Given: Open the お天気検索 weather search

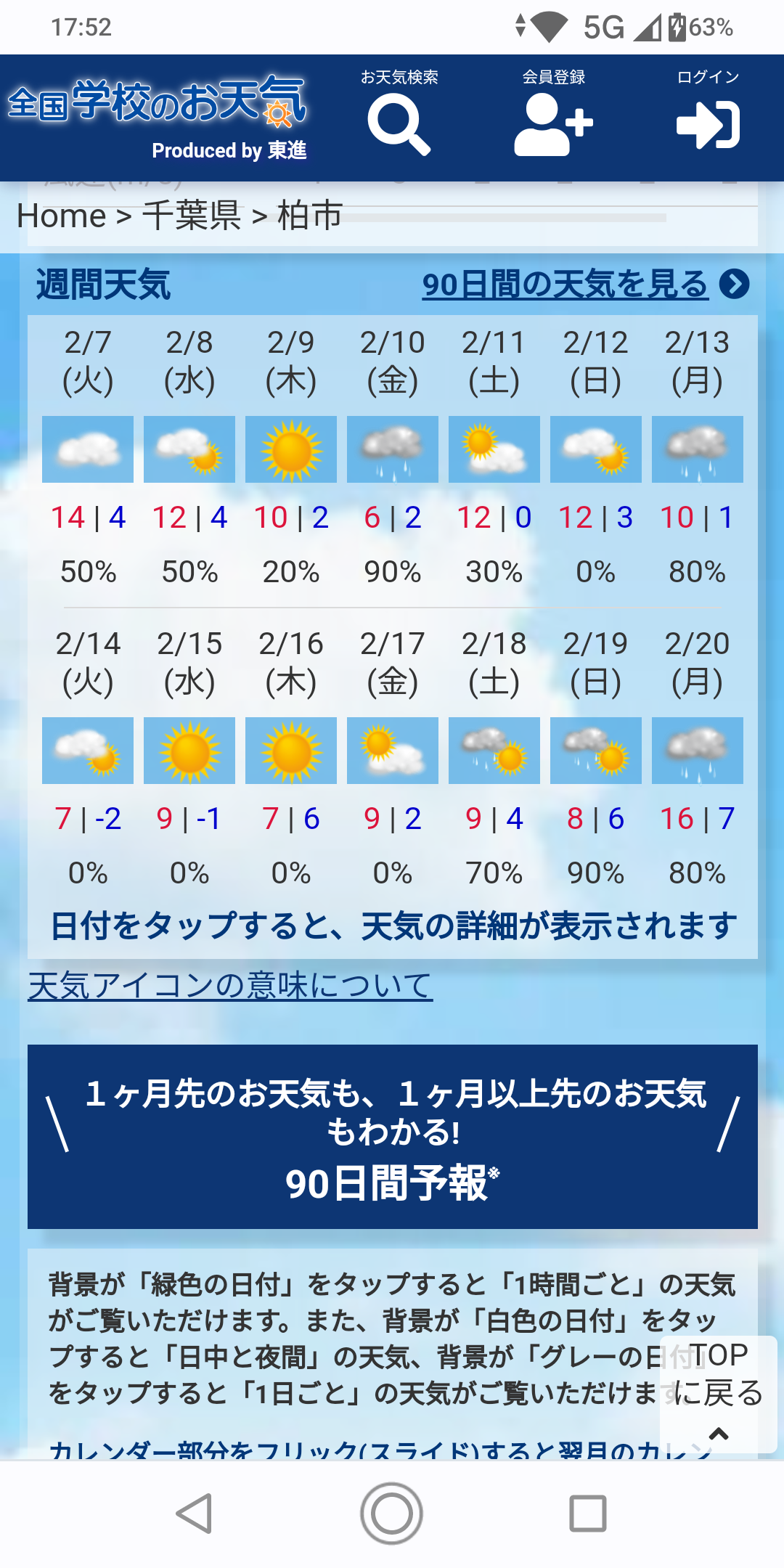Looking at the screenshot, I should (x=399, y=115).
